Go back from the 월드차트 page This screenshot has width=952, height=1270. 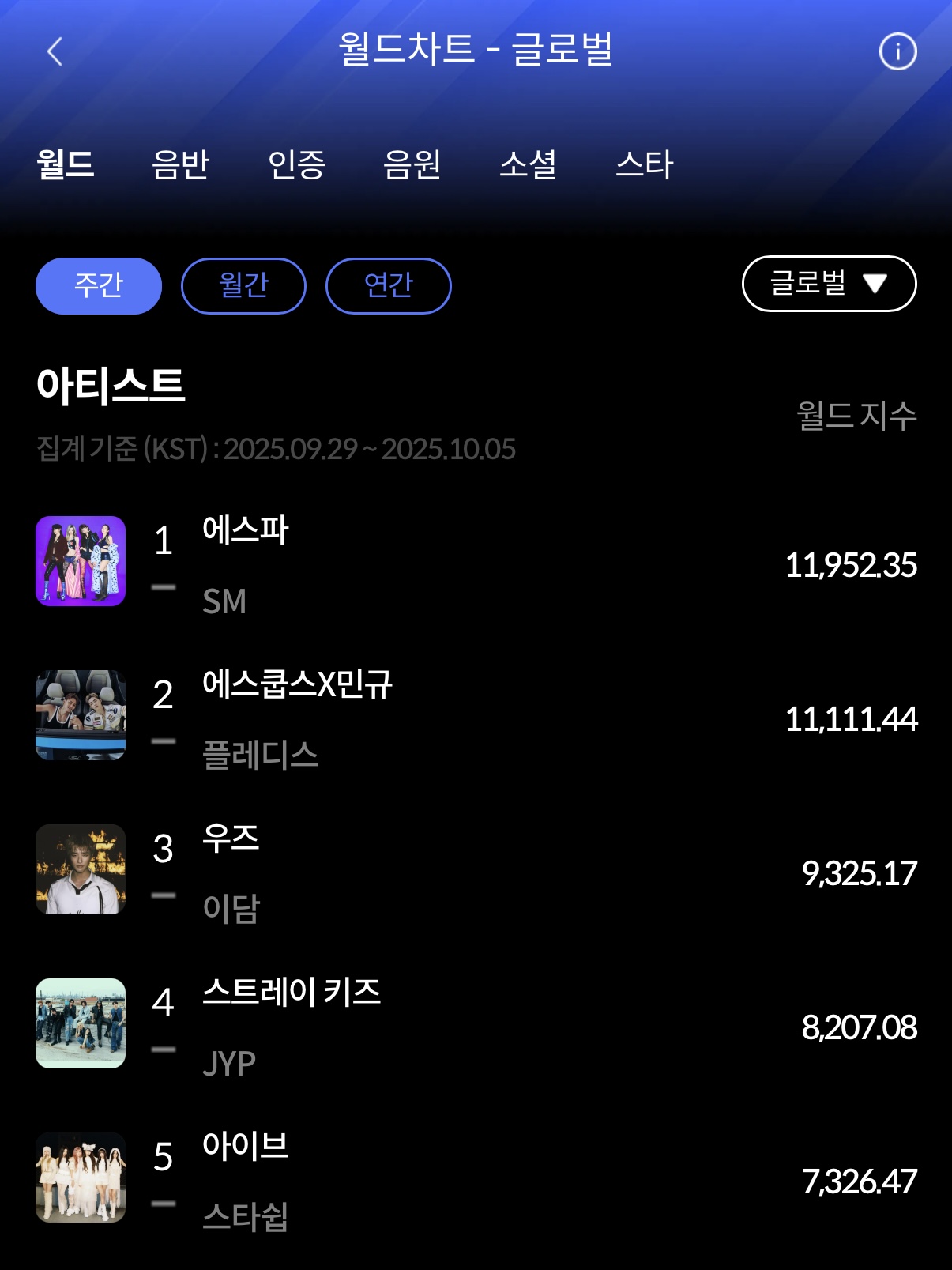(55, 52)
